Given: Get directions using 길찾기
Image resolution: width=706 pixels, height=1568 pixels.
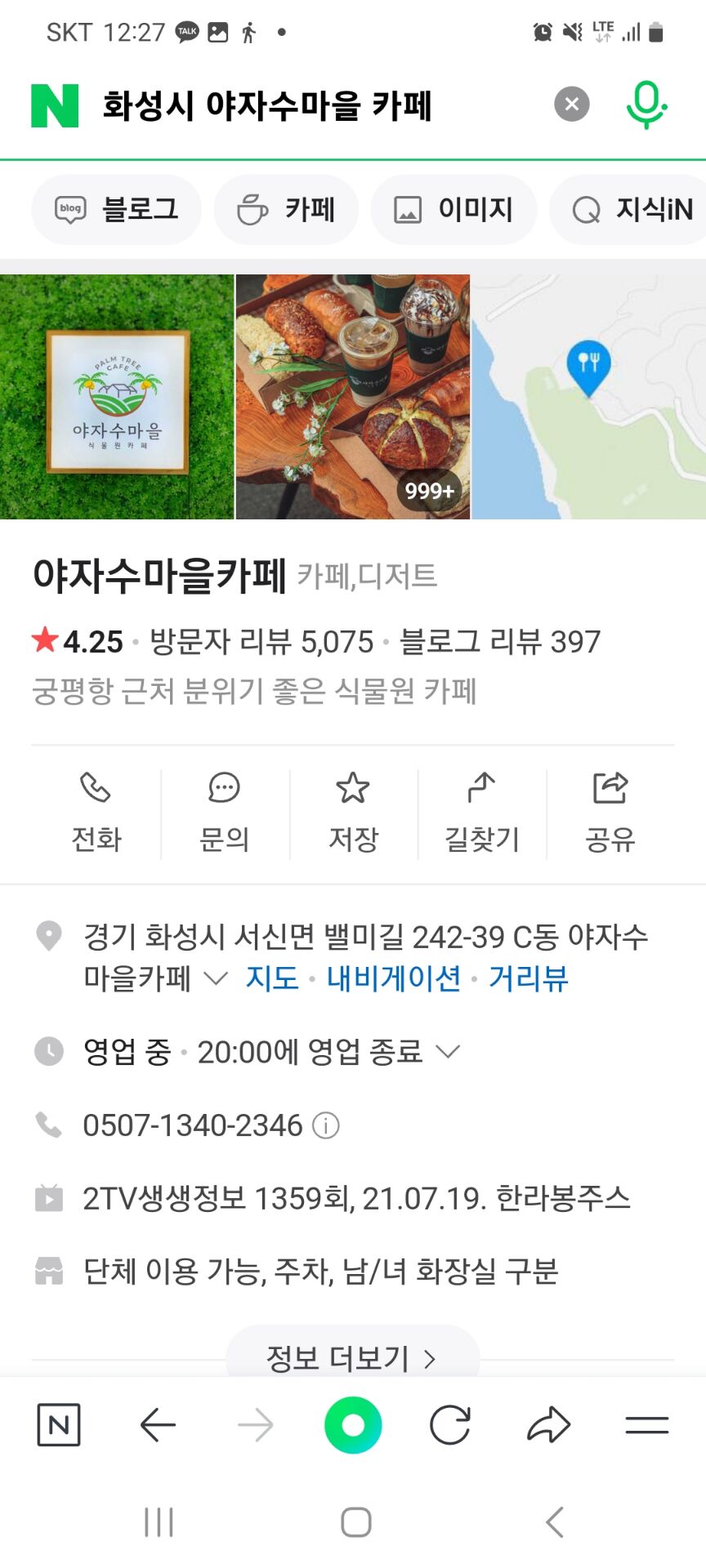Looking at the screenshot, I should click(481, 813).
